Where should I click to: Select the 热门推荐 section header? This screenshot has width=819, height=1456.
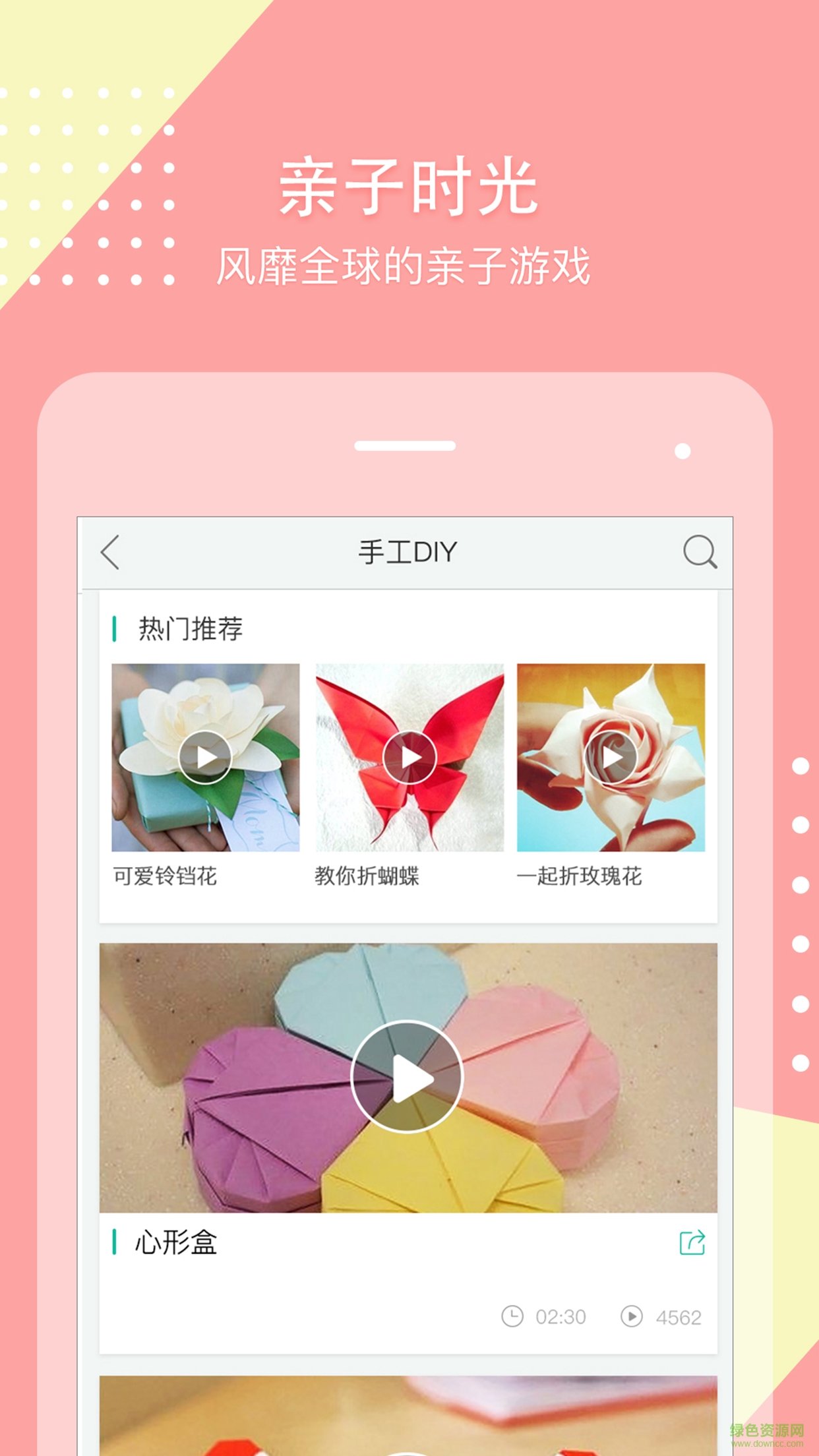coord(191,628)
